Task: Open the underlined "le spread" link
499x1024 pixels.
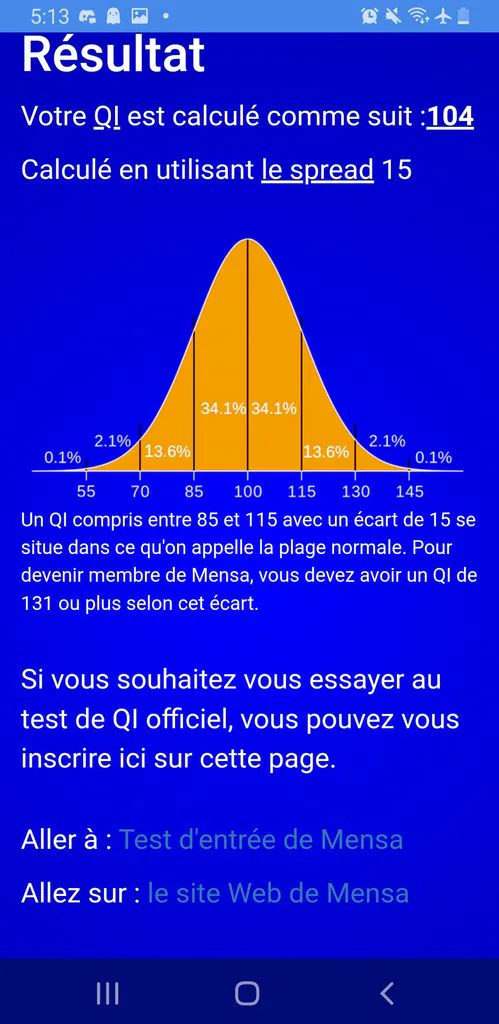Action: [x=317, y=170]
